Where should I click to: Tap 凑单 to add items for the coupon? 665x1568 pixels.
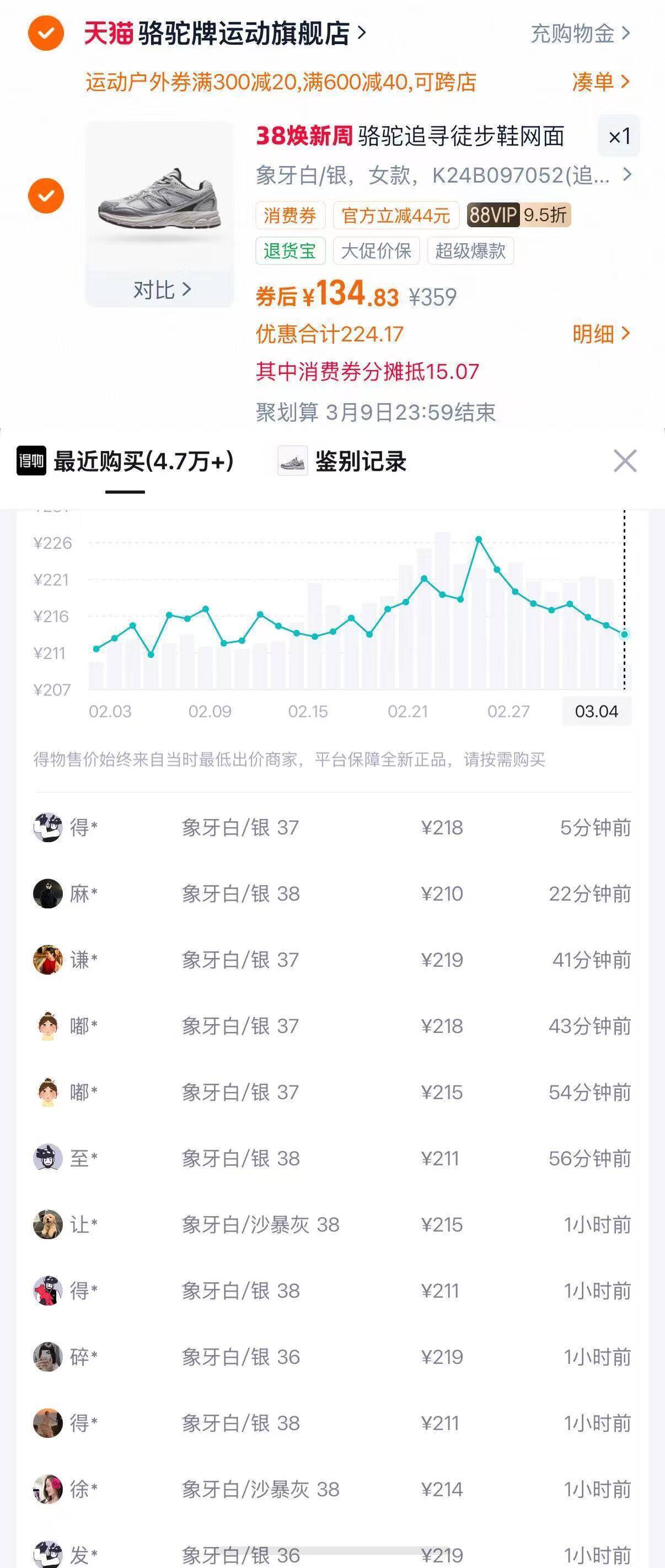point(600,82)
